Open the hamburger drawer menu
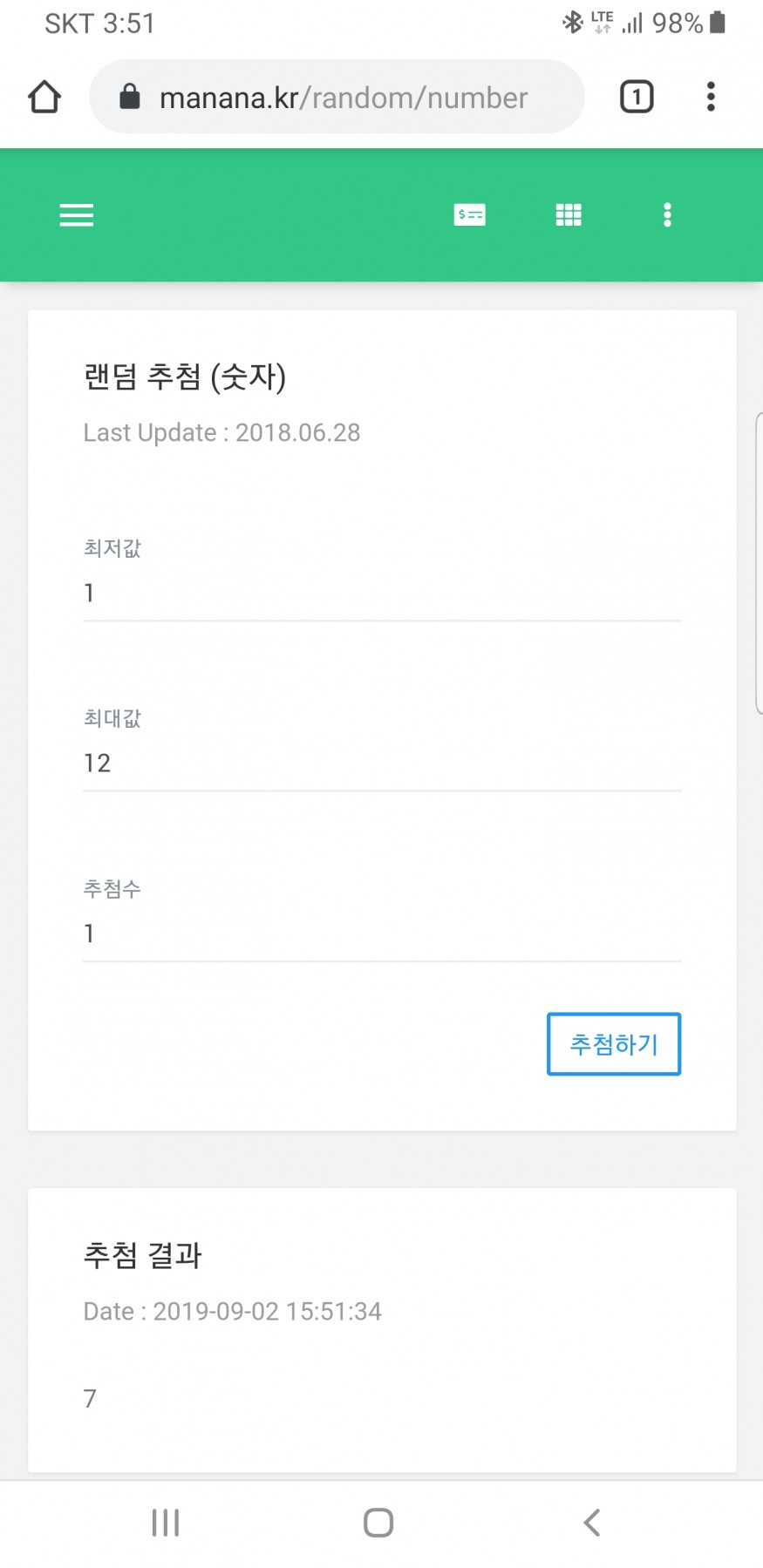 (77, 215)
